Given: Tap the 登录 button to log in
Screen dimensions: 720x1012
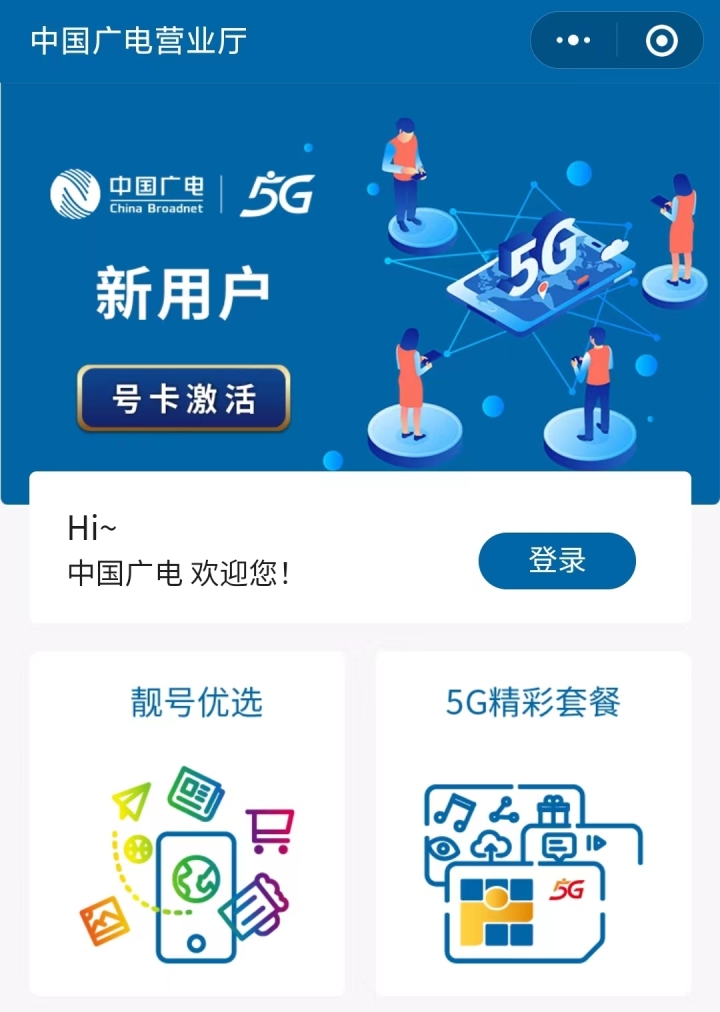Looking at the screenshot, I should click(557, 561).
